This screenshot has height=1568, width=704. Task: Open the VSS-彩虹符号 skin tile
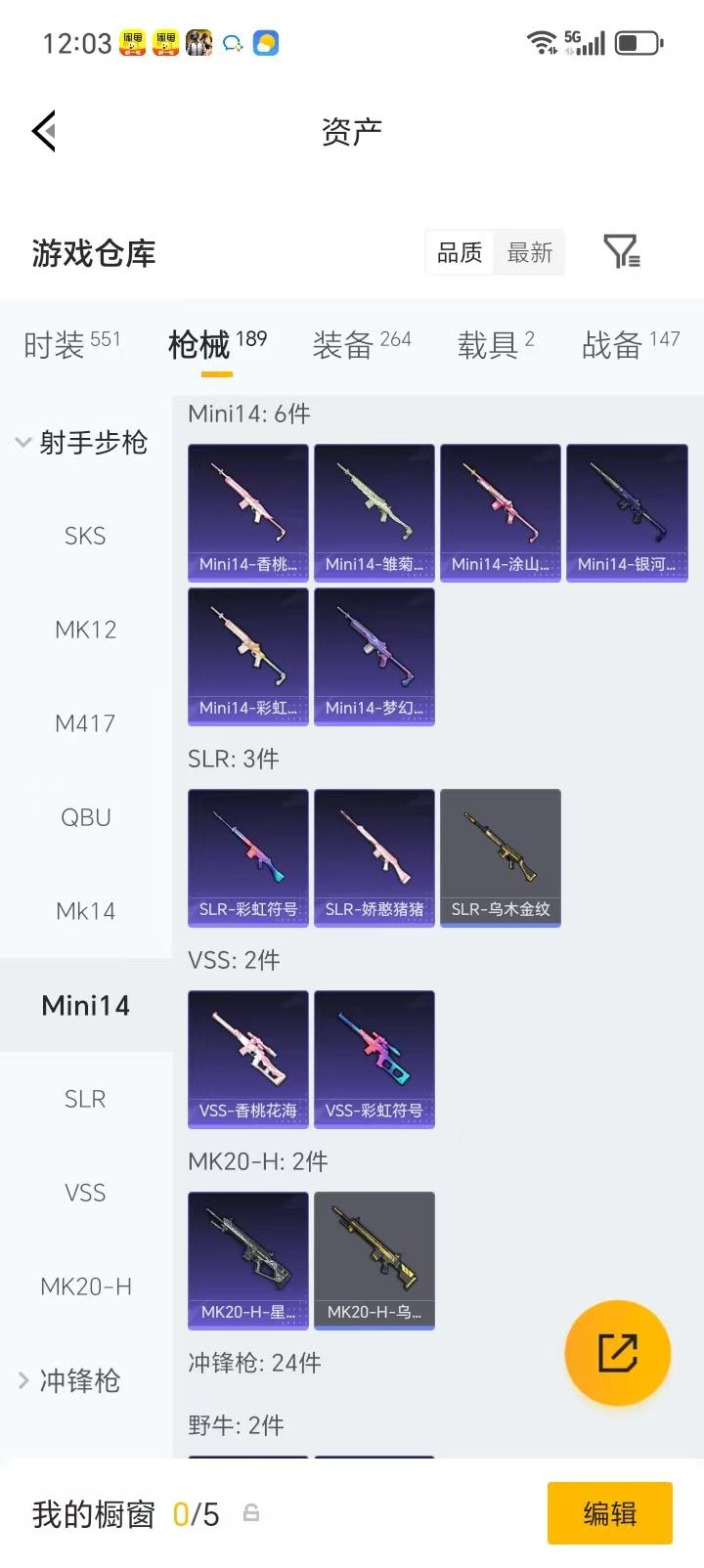[374, 1059]
